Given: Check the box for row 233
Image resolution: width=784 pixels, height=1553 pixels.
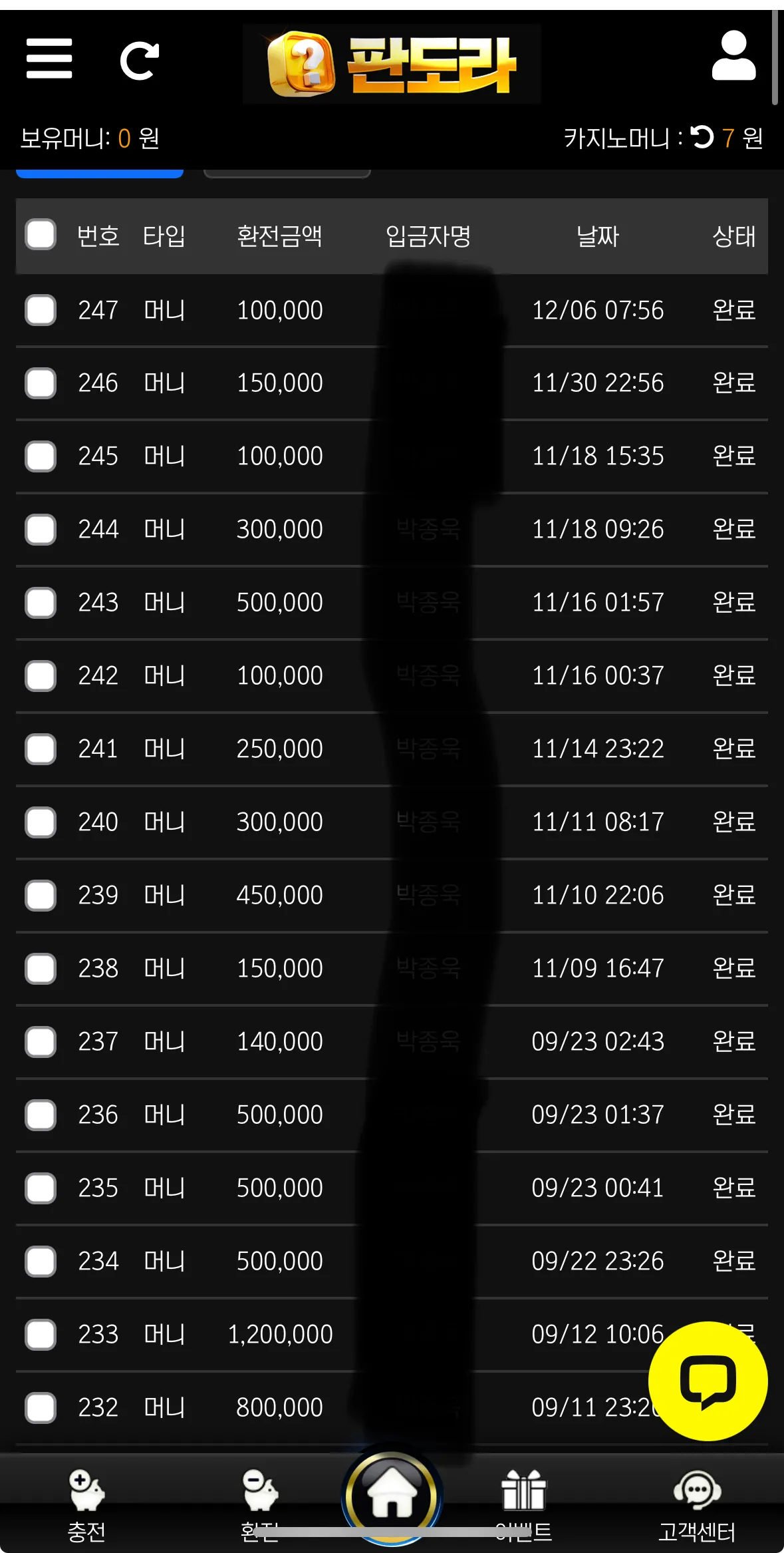Looking at the screenshot, I should point(41,1335).
